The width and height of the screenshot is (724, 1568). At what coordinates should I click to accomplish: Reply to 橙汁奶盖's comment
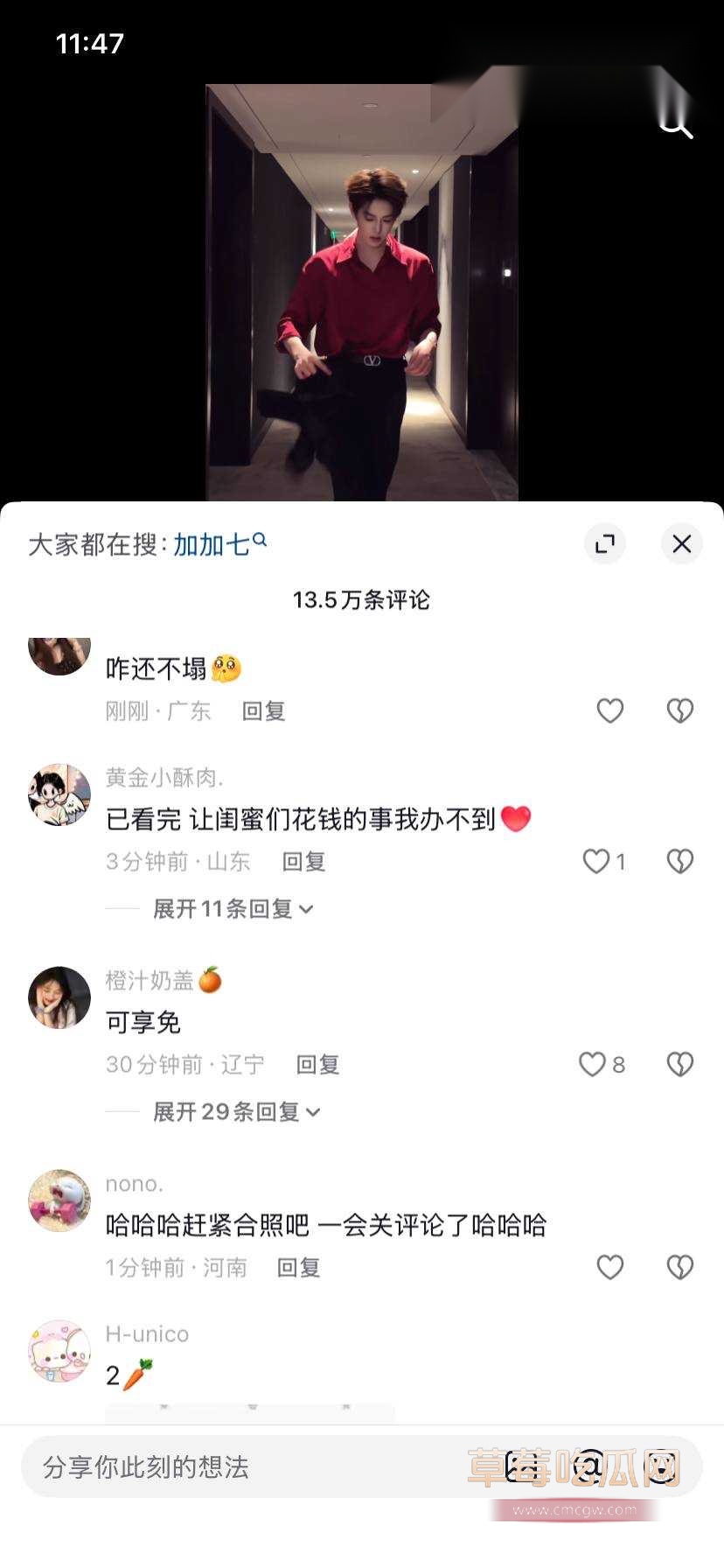[317, 1064]
